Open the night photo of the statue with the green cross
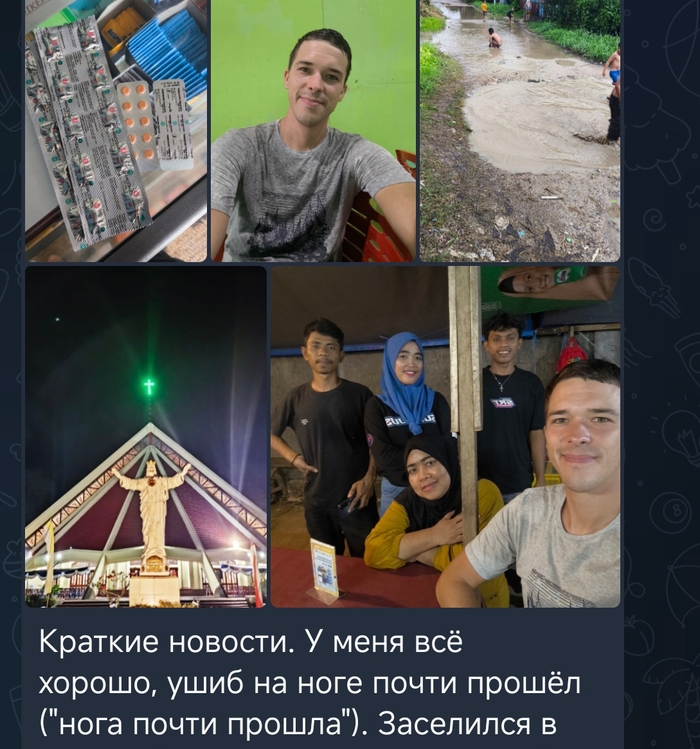 pyautogui.click(x=146, y=436)
